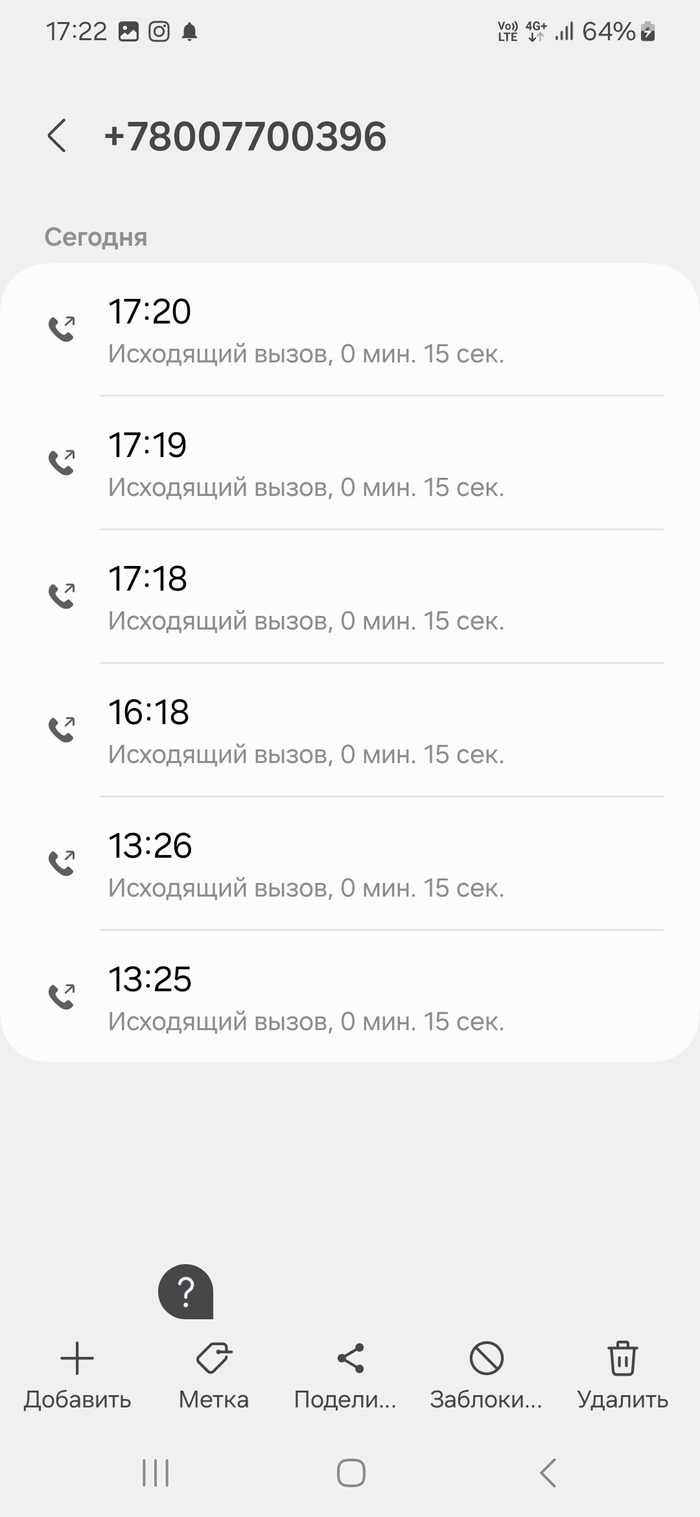700x1517 pixels.
Task: Select the 16:18 outgoing call entry
Action: pos(350,730)
